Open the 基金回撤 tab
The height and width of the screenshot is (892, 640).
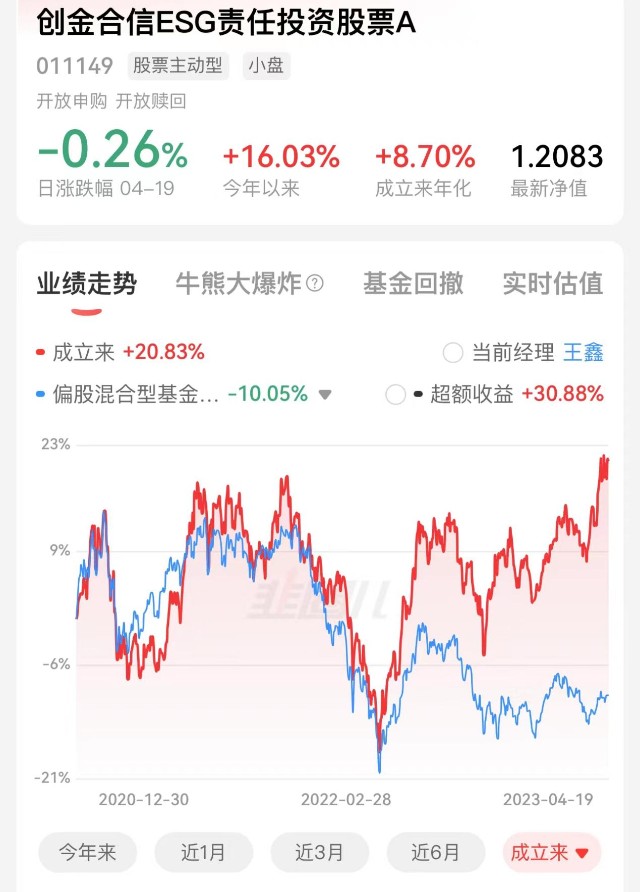414,284
